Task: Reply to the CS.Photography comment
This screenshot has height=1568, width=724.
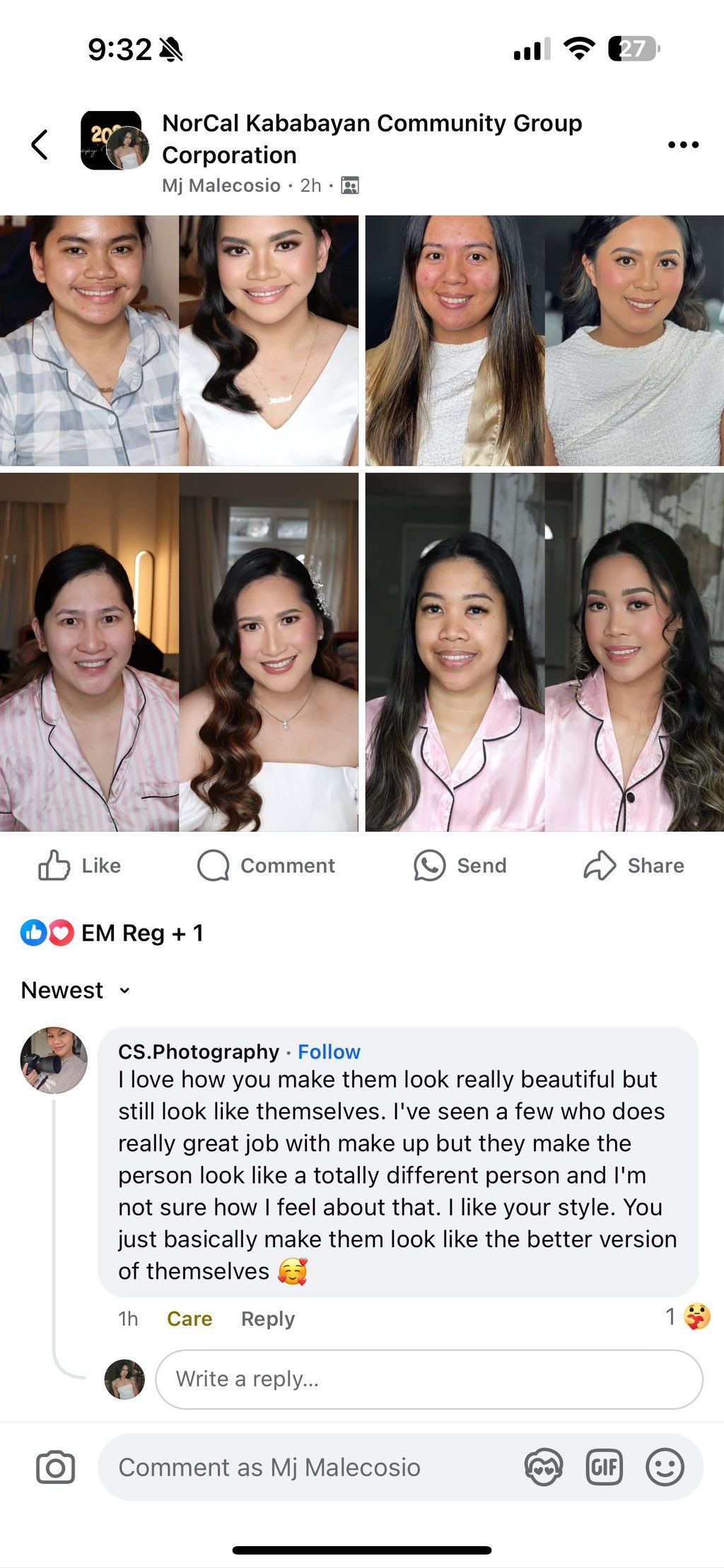Action: point(267,1319)
